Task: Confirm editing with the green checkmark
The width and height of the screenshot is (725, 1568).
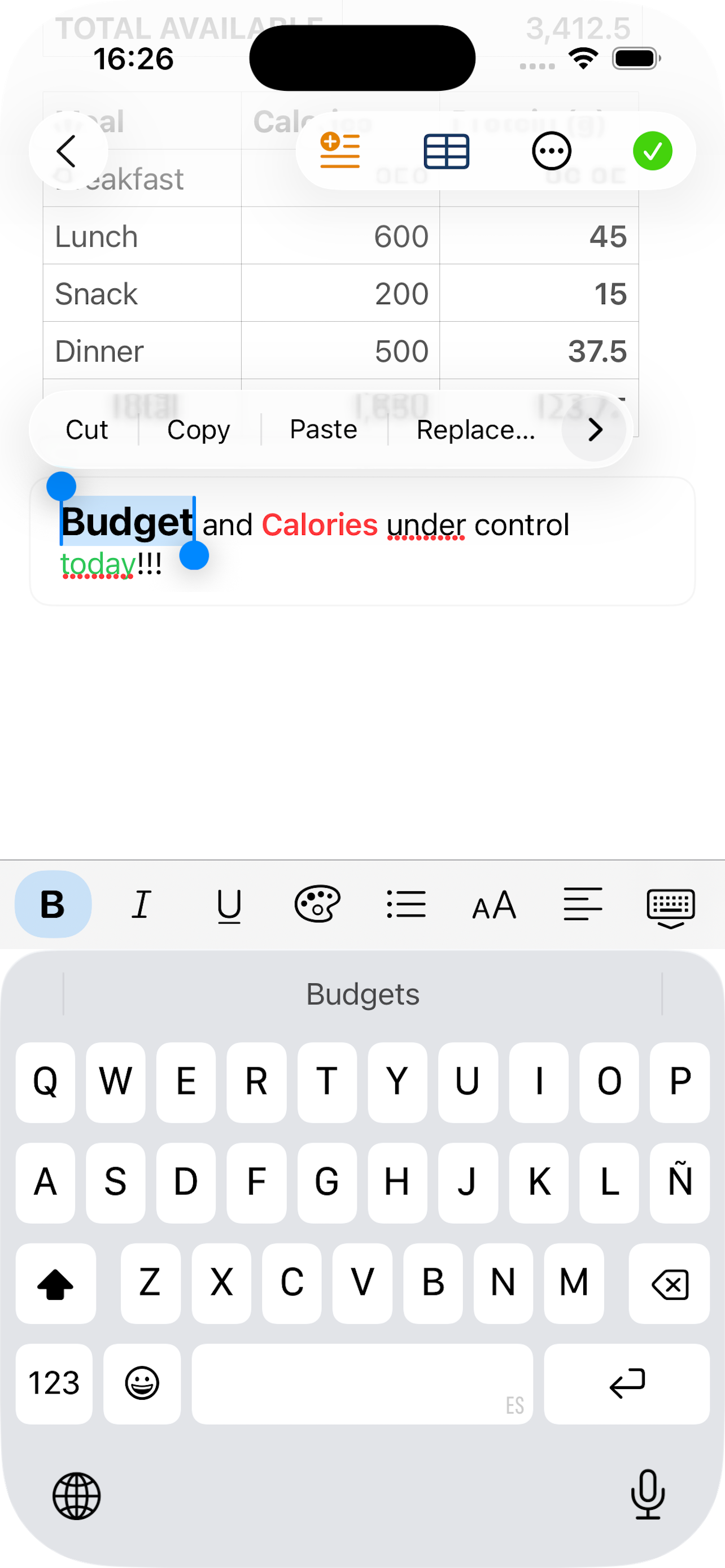Action: pos(652,151)
